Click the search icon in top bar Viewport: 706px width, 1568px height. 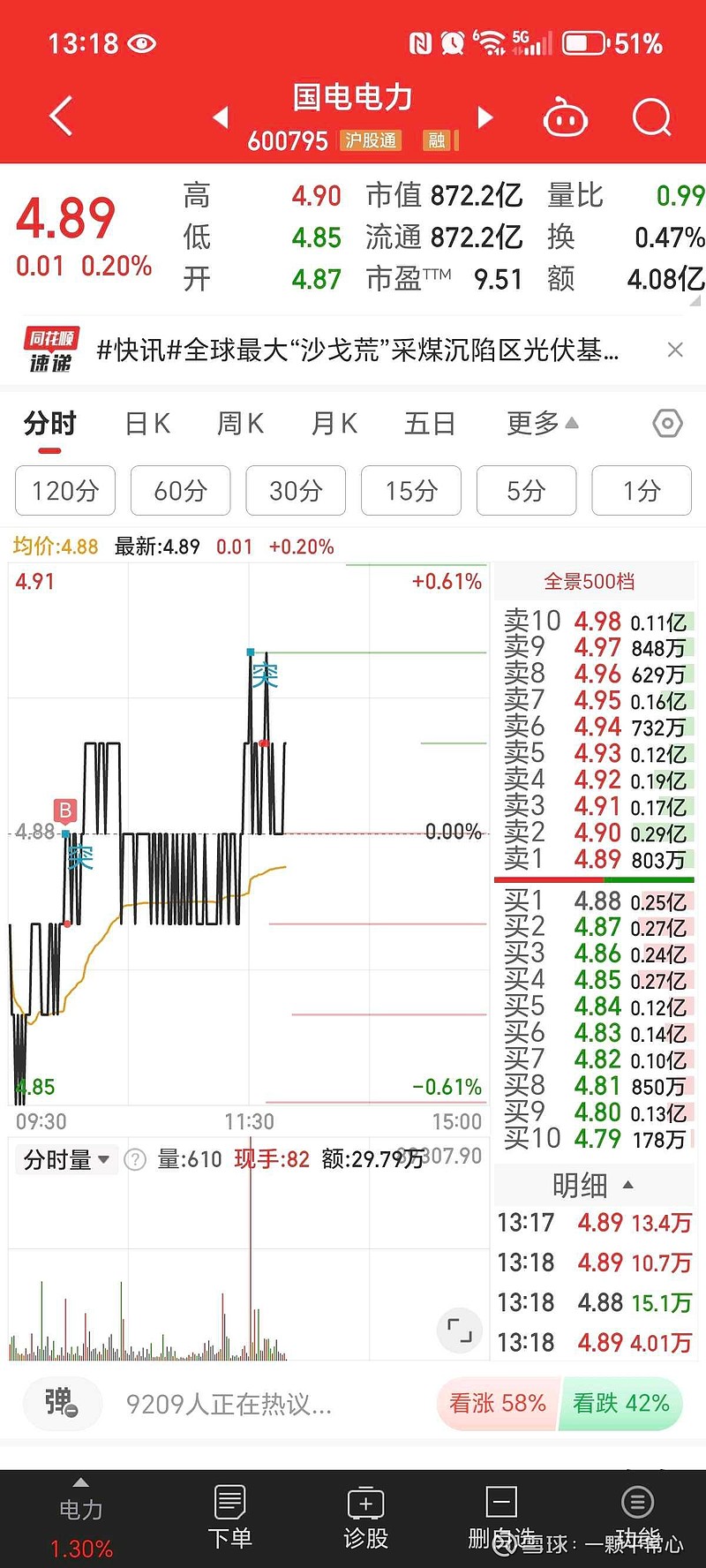(650, 116)
